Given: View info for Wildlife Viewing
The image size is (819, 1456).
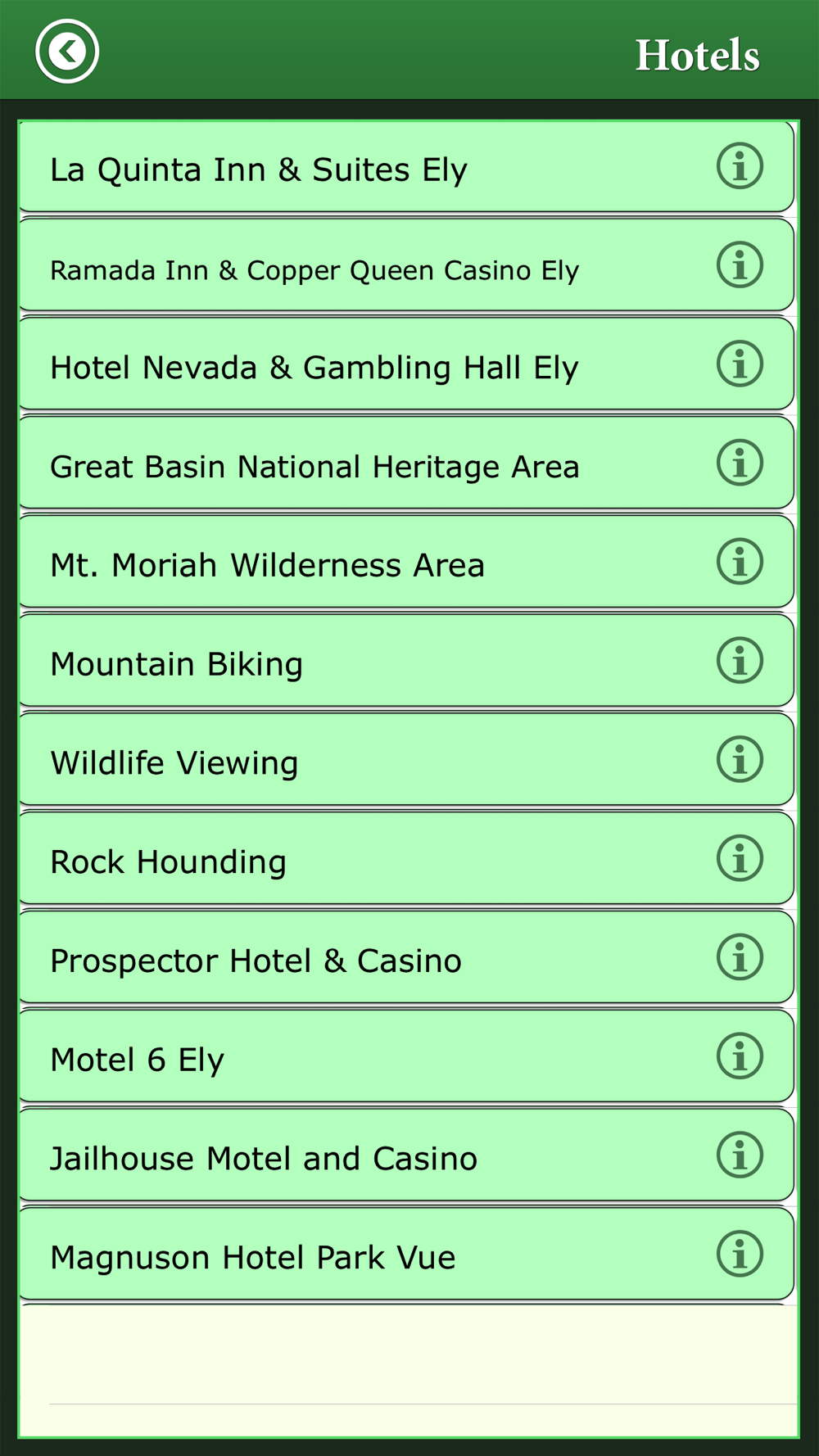Looking at the screenshot, I should coord(740,760).
